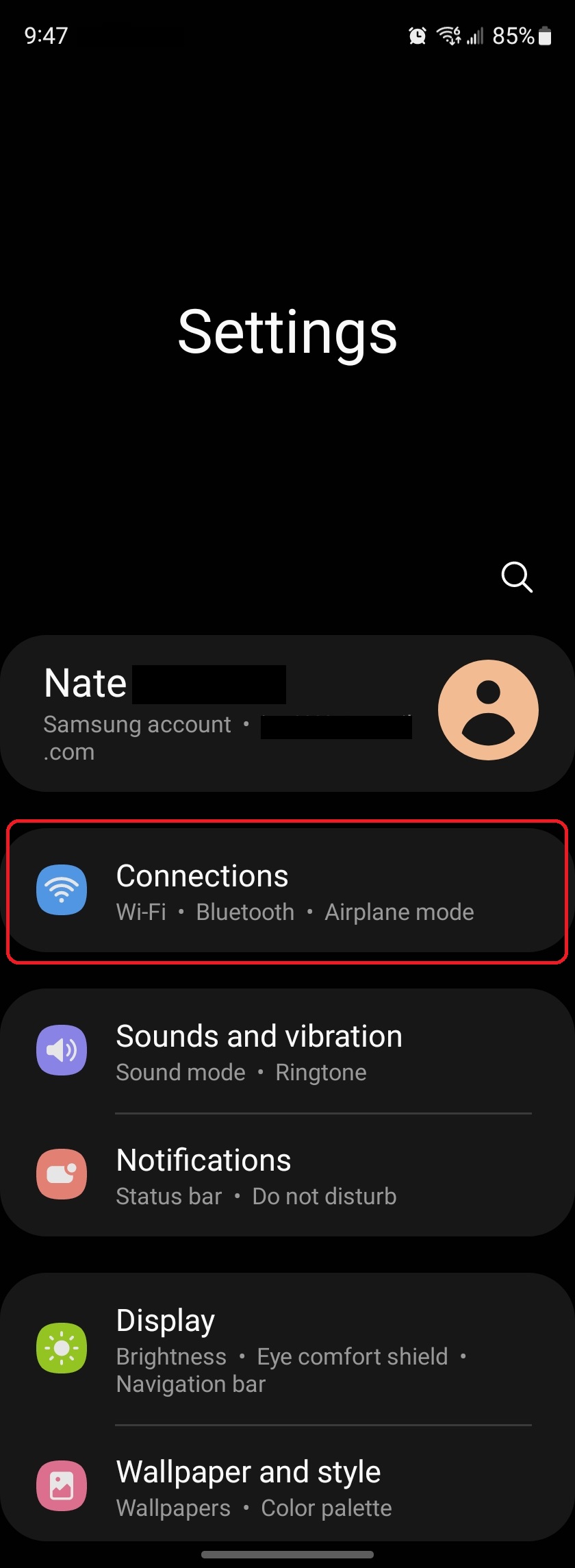Go to Sounds and vibration
The image size is (575, 1568).
[x=287, y=1051]
